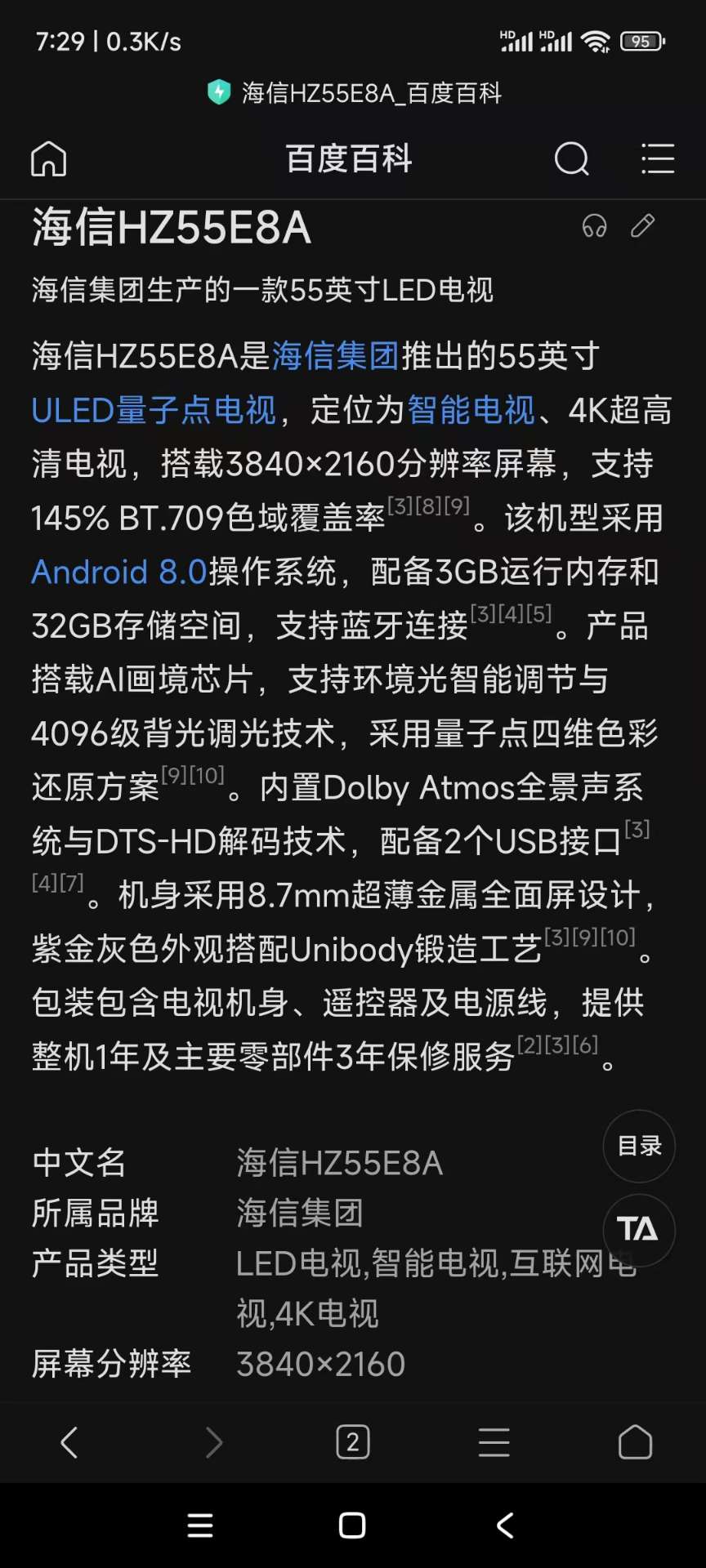Visit the Android 8.0 link
Viewport: 706px width, 1568px height.
[x=119, y=572]
